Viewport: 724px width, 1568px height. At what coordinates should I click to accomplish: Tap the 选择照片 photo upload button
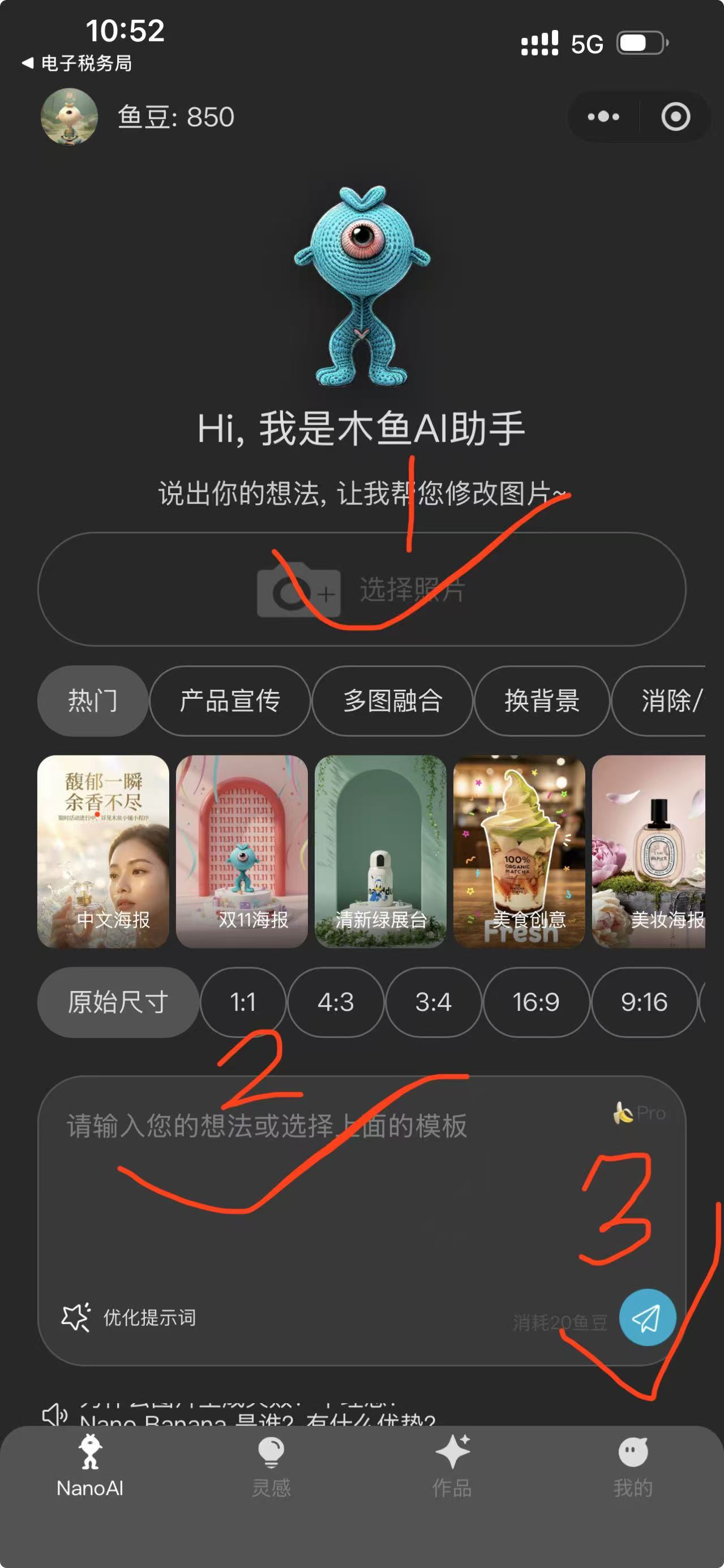tap(361, 589)
